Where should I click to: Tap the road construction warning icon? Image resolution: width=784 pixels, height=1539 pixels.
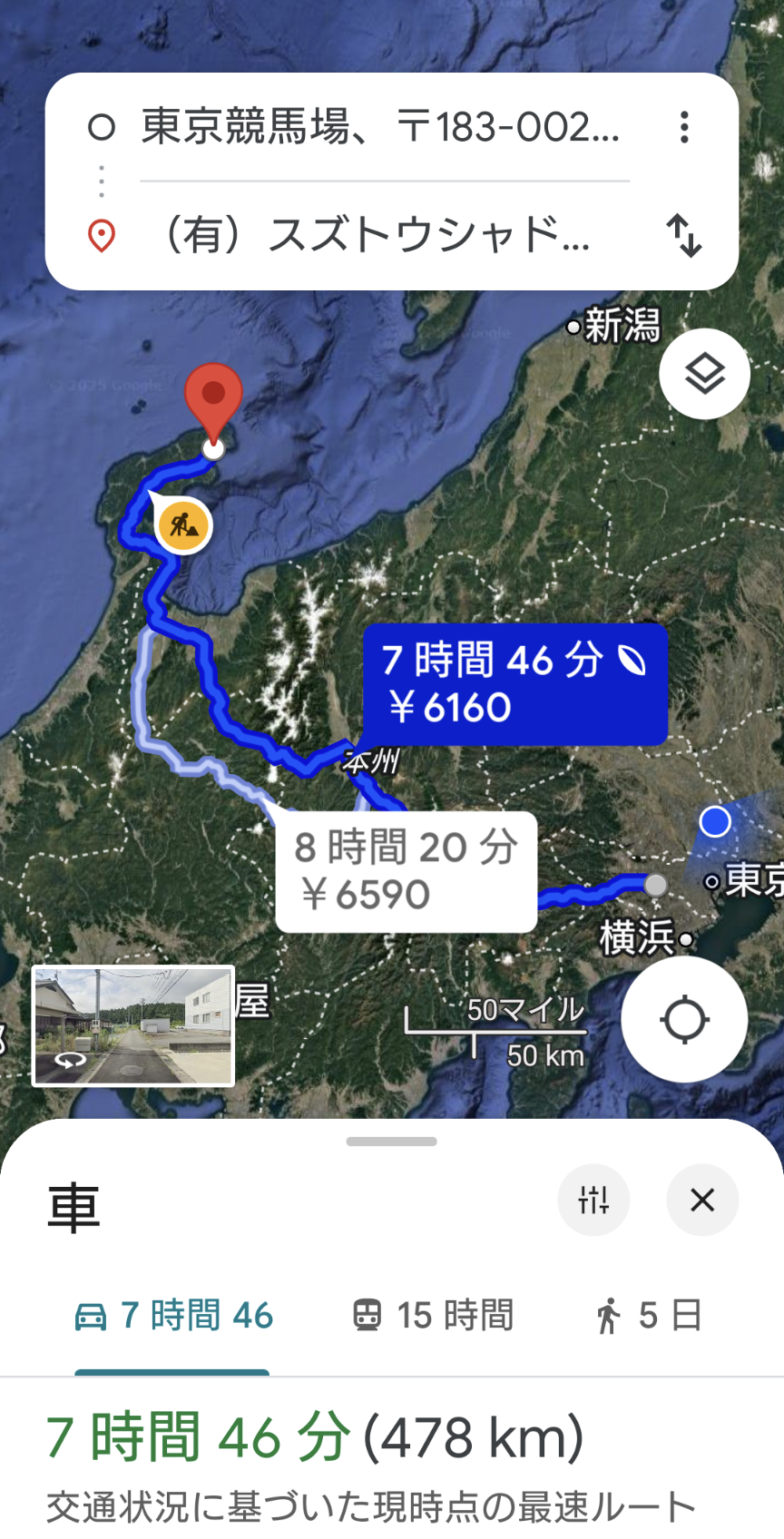tap(183, 524)
